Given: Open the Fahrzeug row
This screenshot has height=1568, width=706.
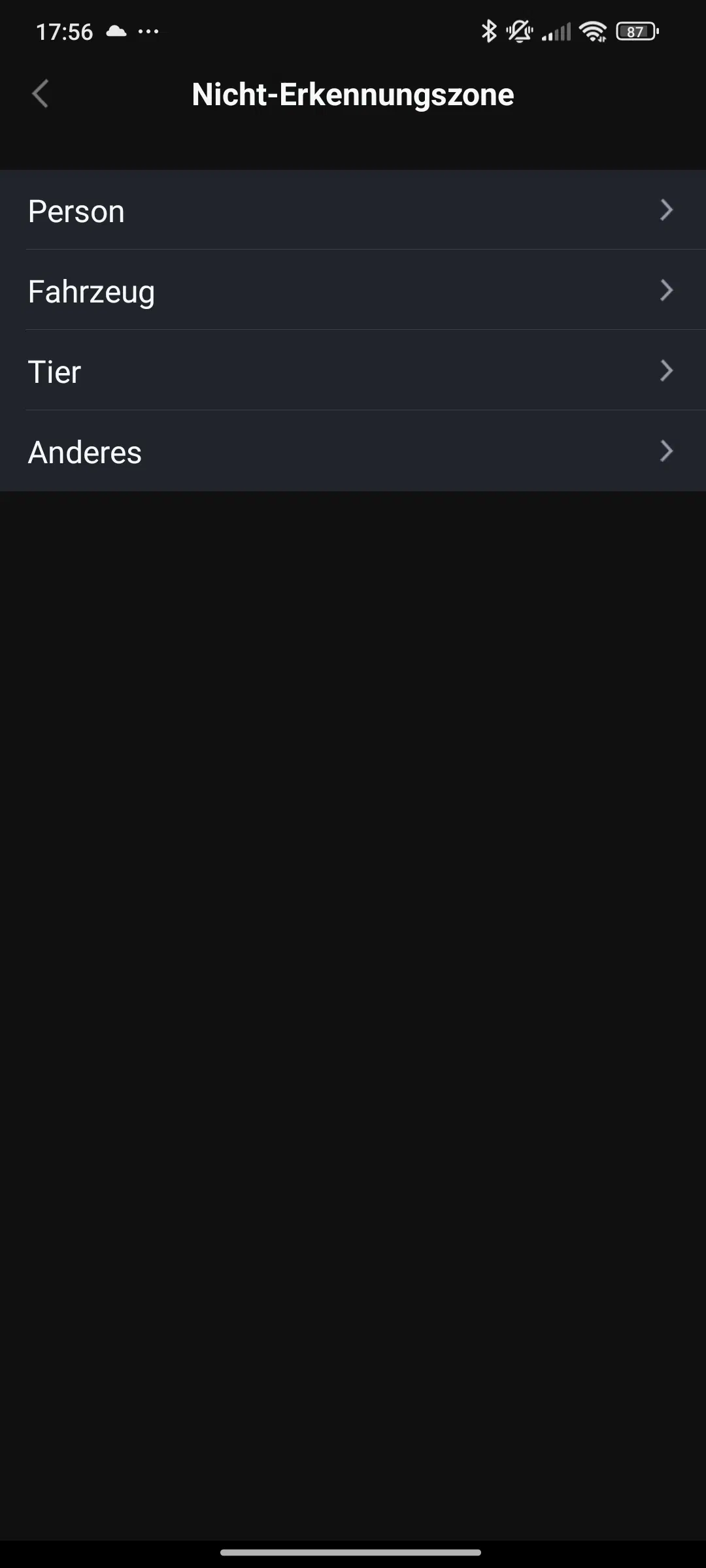Looking at the screenshot, I should [x=353, y=290].
